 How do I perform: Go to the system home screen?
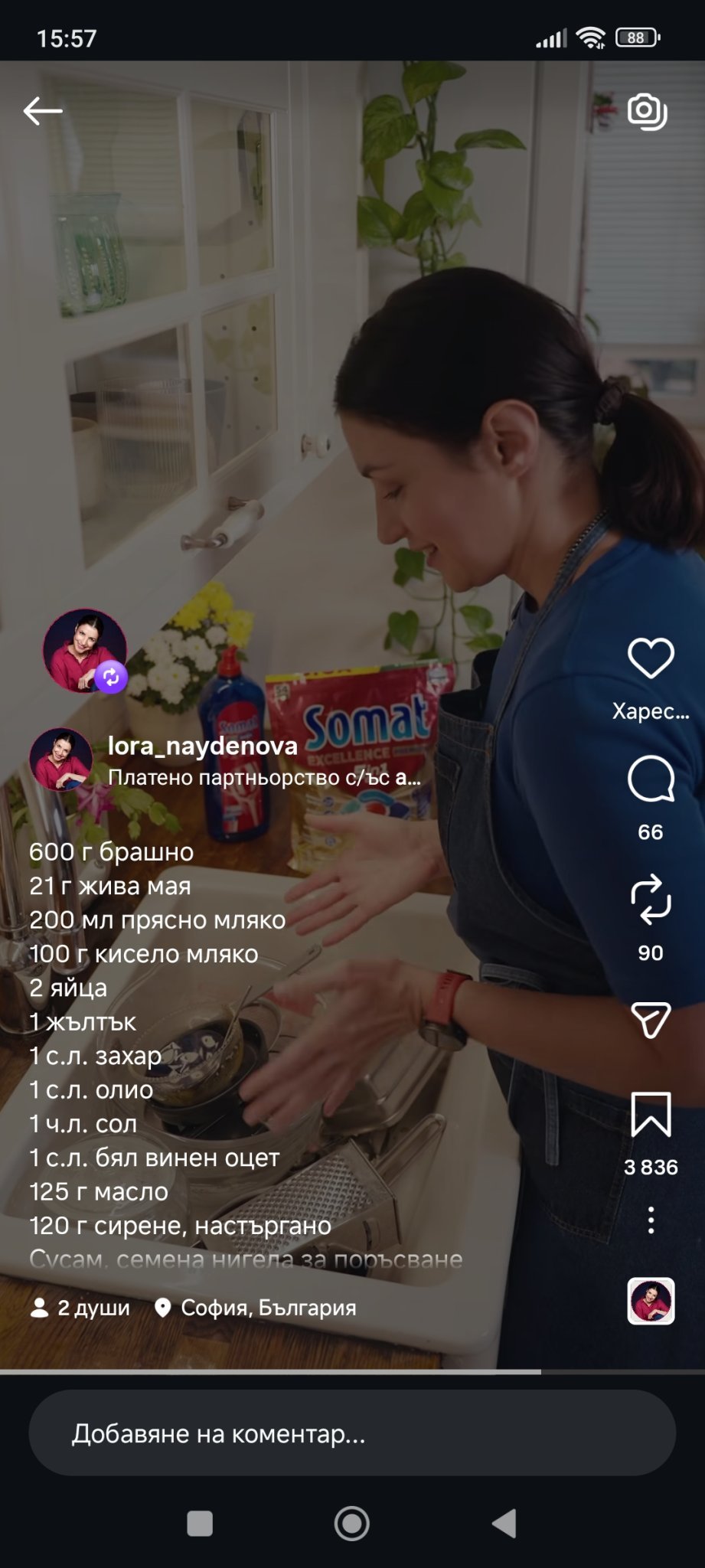pyautogui.click(x=352, y=1523)
